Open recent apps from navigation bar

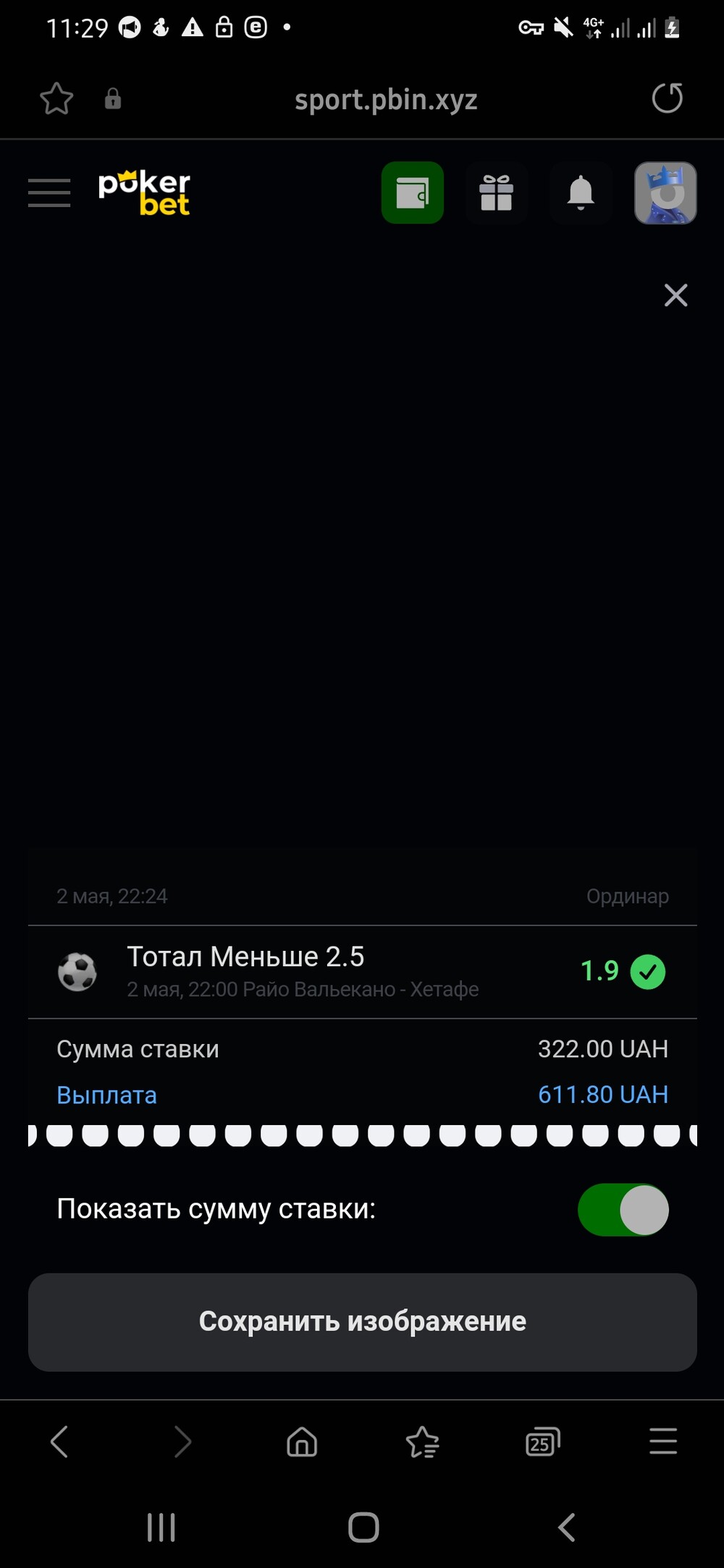pyautogui.click(x=161, y=1527)
